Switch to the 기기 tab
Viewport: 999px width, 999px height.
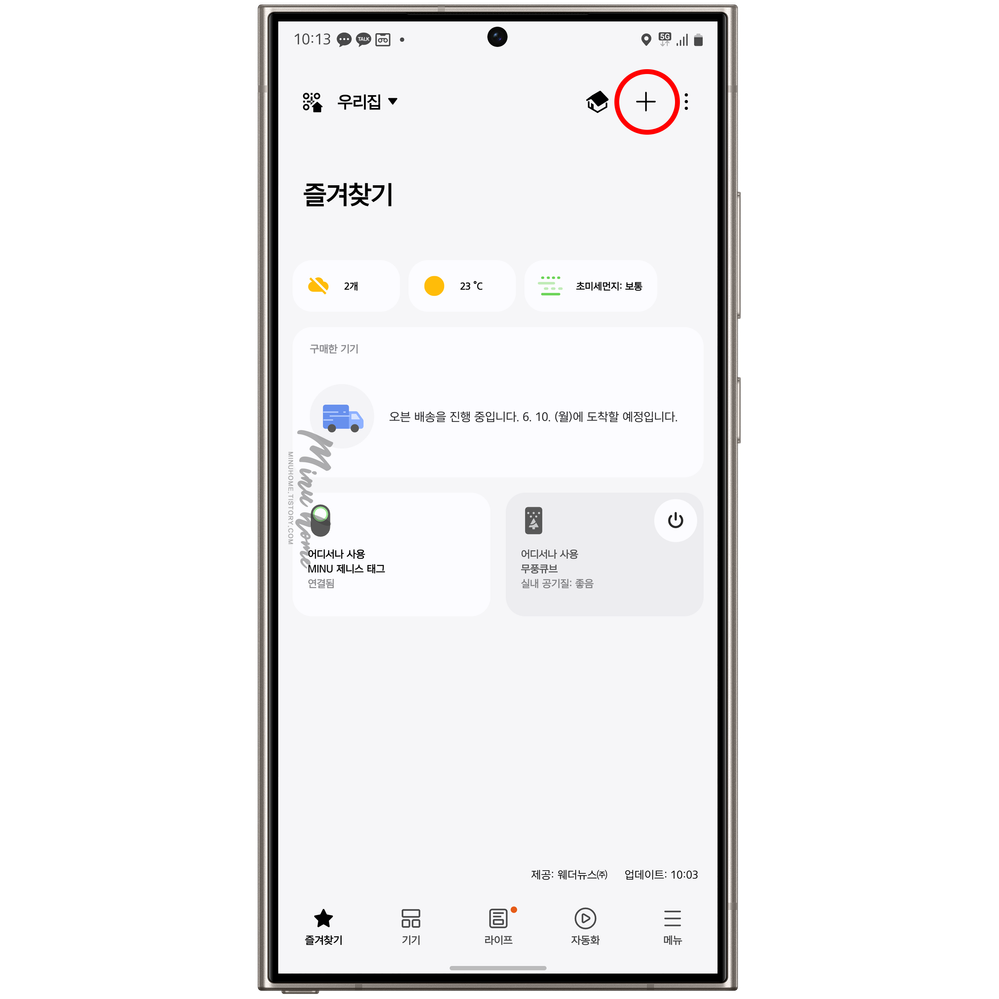(410, 926)
